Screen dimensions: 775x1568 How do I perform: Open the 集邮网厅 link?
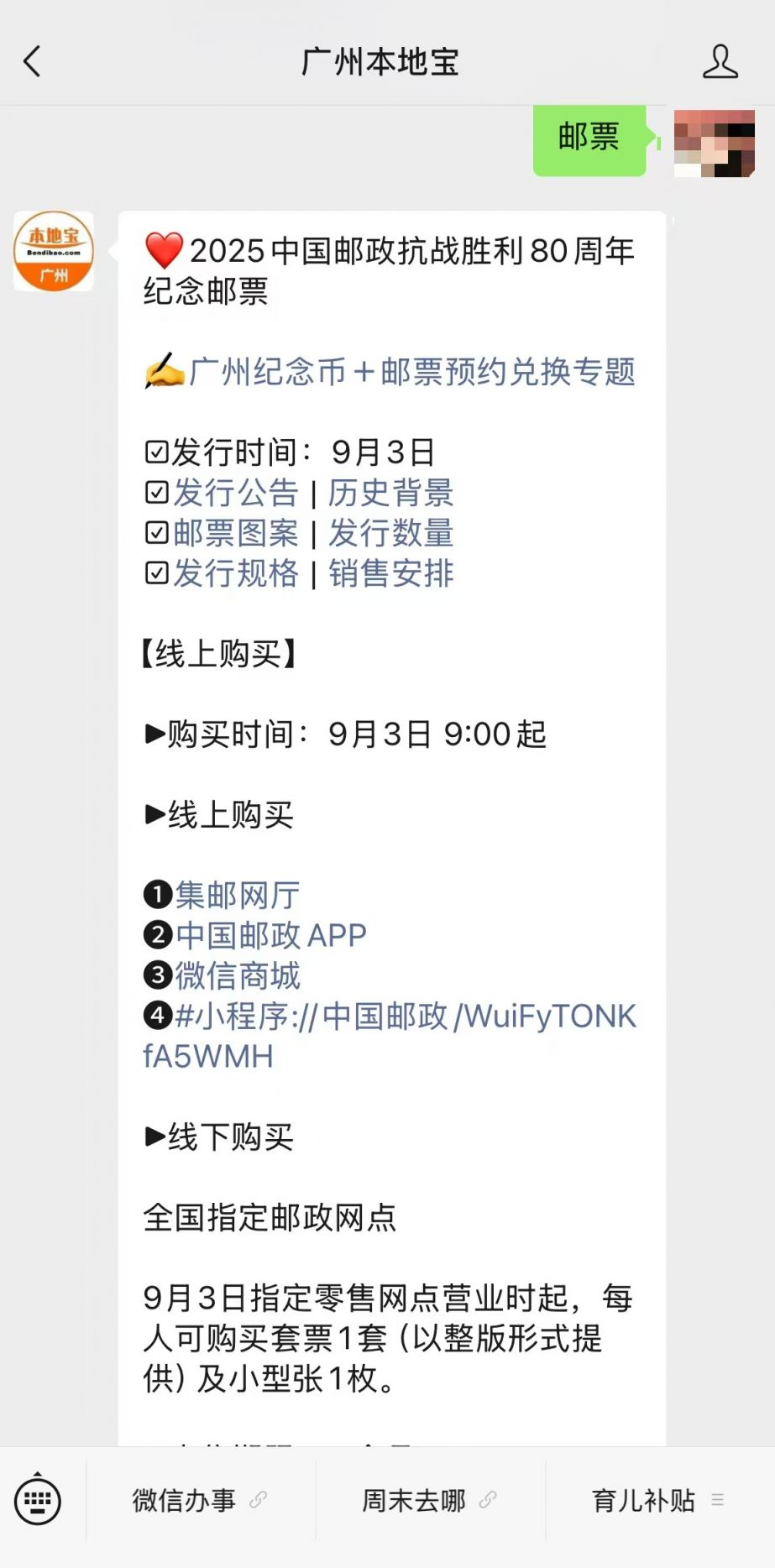[x=238, y=896]
